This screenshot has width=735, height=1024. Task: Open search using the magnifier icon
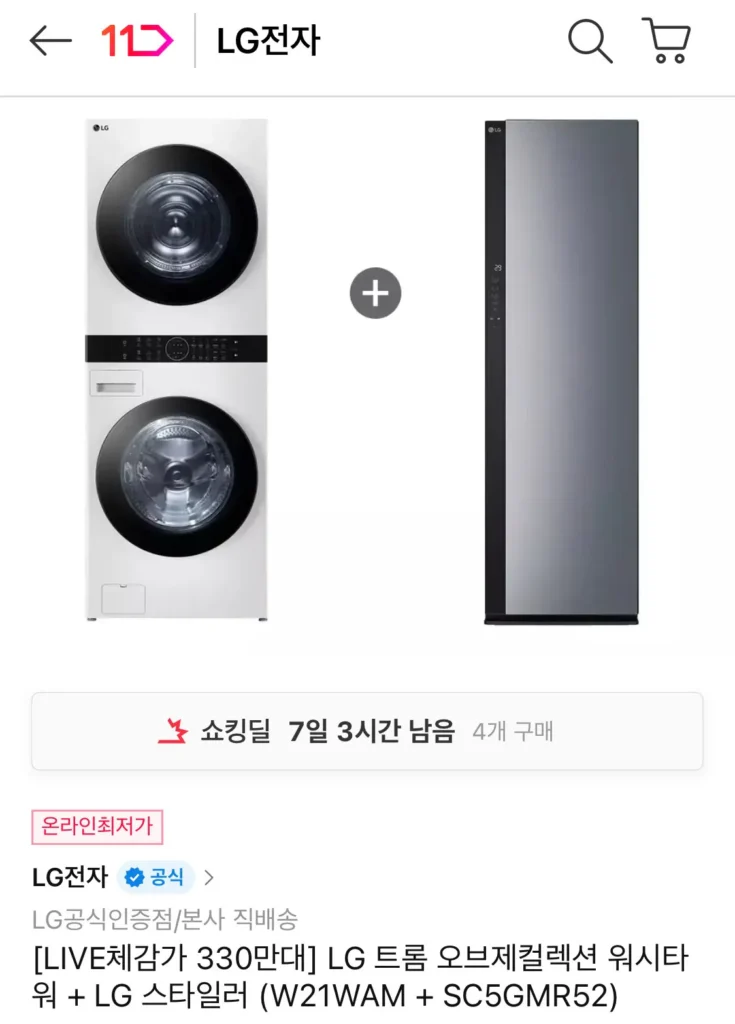590,40
